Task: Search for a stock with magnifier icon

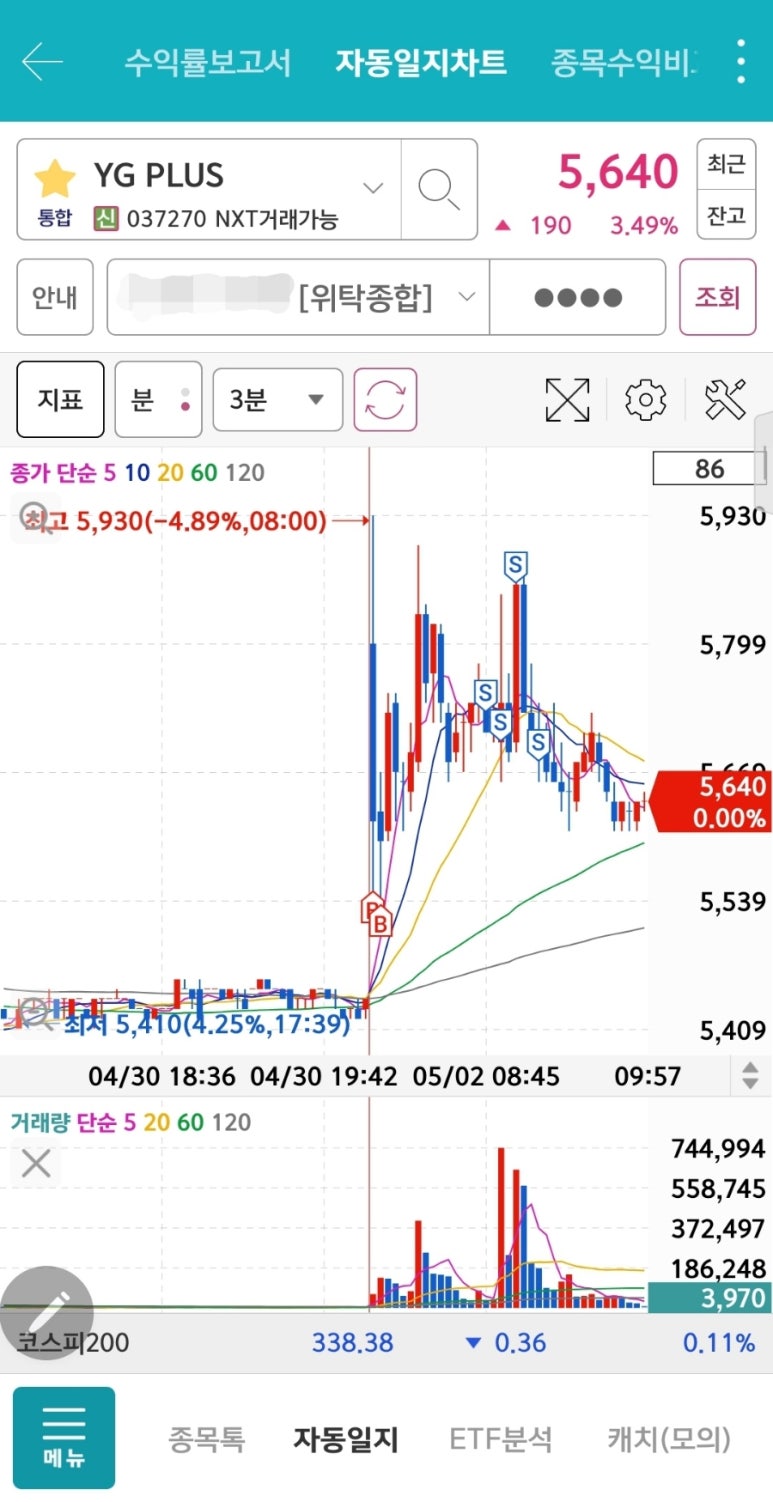Action: pyautogui.click(x=438, y=189)
